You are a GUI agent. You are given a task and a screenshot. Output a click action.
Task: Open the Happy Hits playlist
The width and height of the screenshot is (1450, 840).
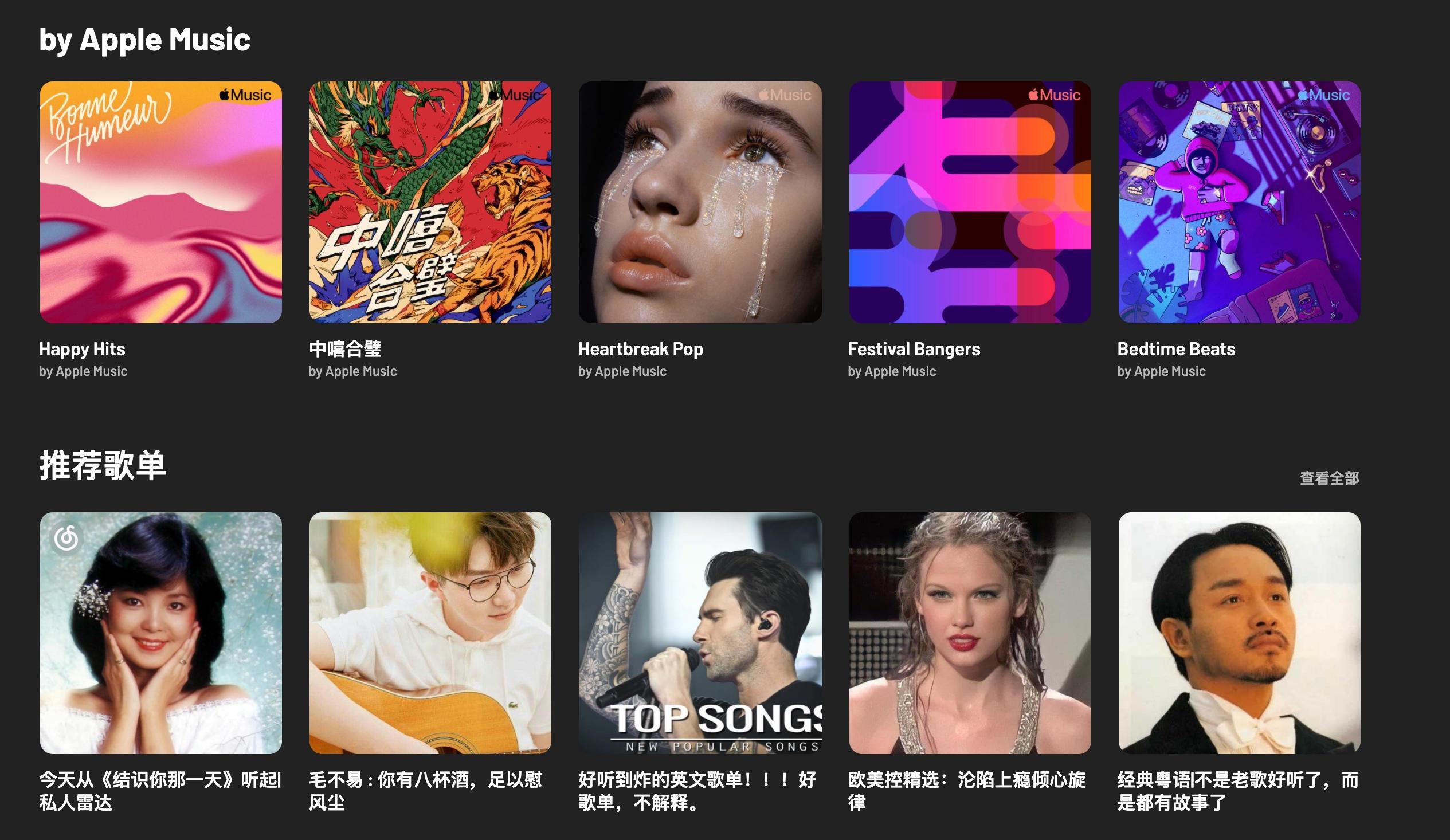(x=160, y=202)
